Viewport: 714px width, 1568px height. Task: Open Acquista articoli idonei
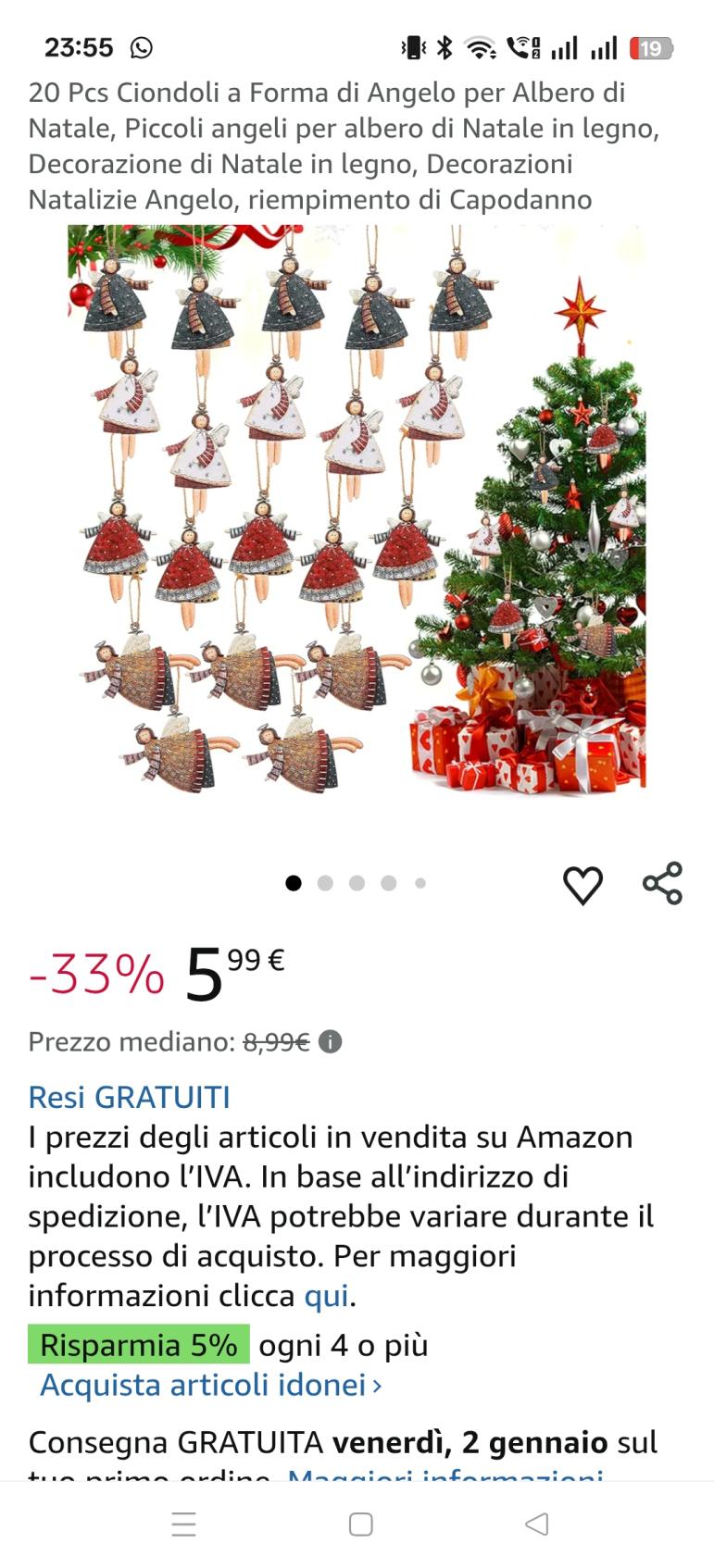click(210, 1386)
